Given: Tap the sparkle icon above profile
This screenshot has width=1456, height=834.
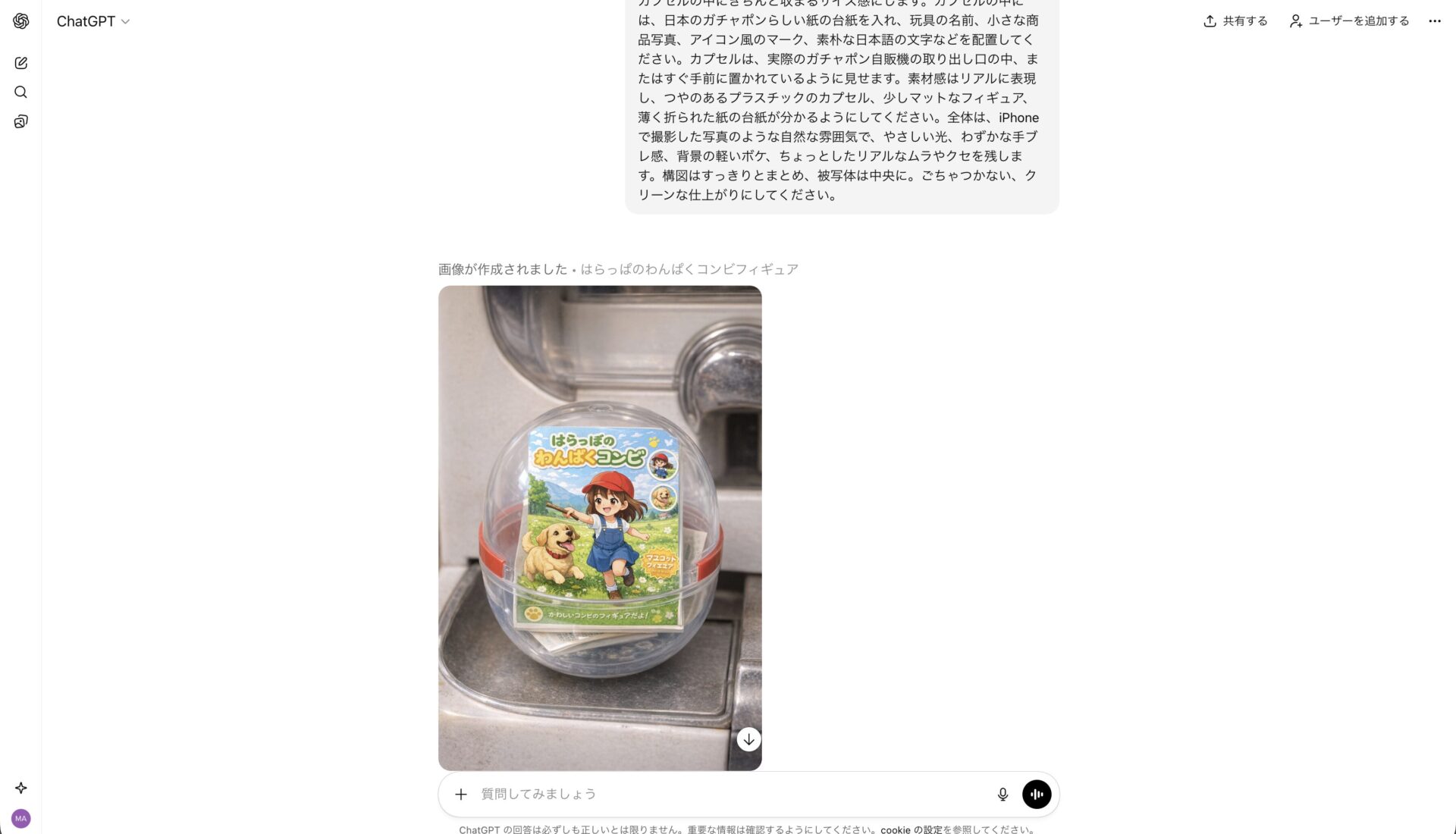Looking at the screenshot, I should (21, 788).
